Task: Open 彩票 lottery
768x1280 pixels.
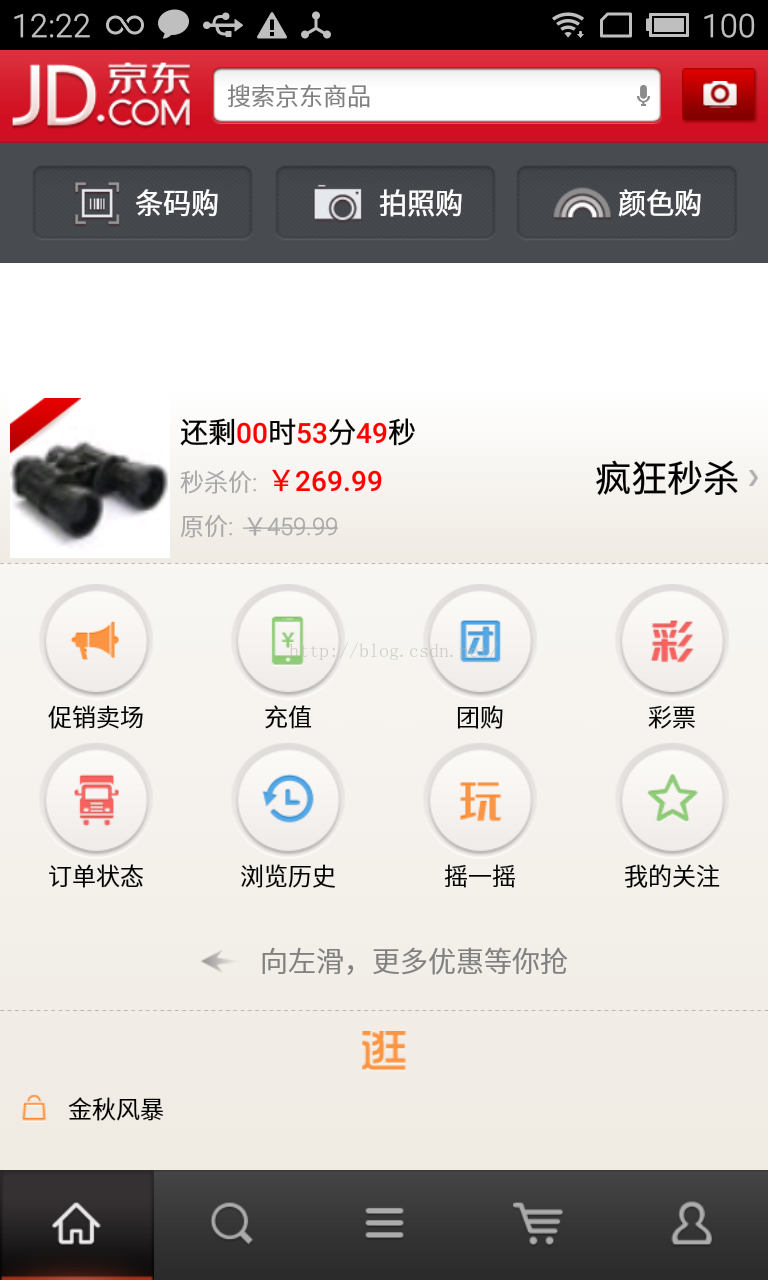Action: [671, 641]
